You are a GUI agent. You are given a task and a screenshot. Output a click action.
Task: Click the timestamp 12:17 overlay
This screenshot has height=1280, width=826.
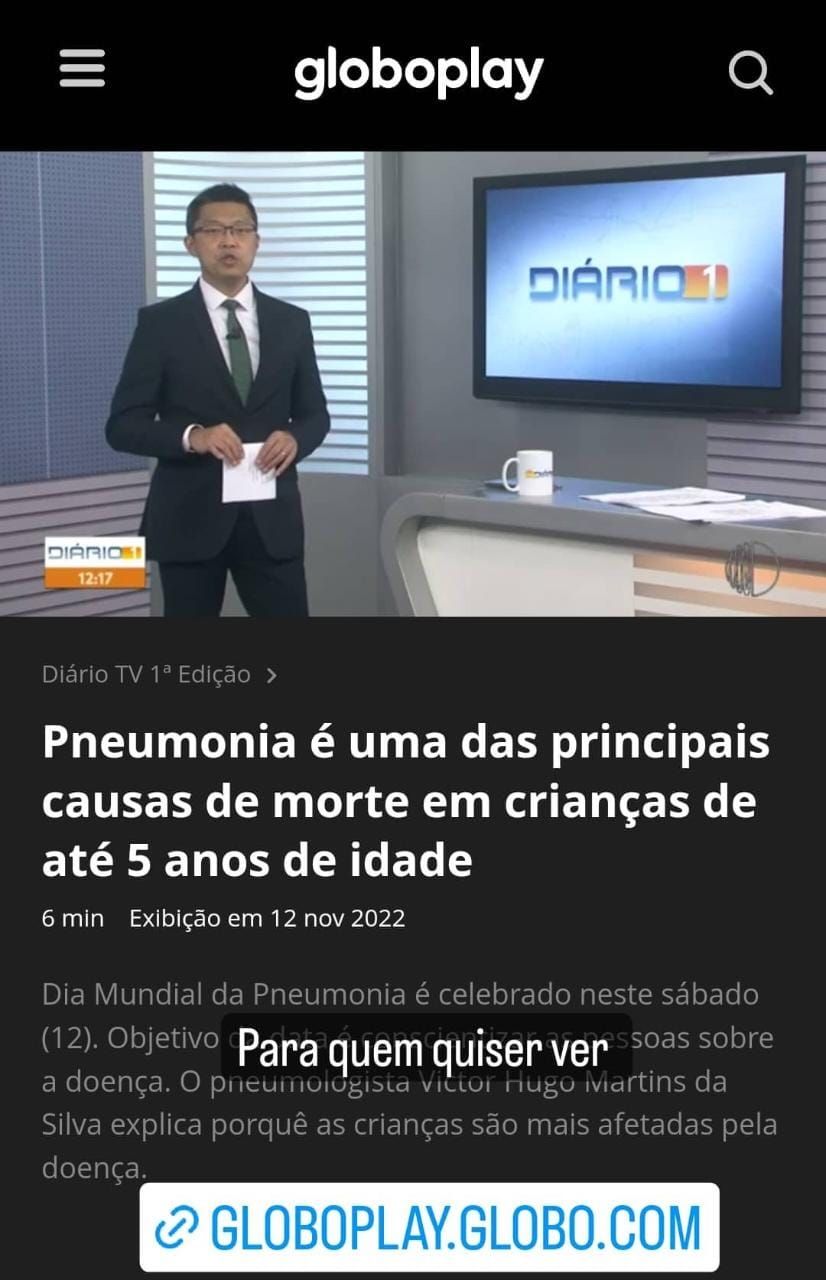coord(96,578)
